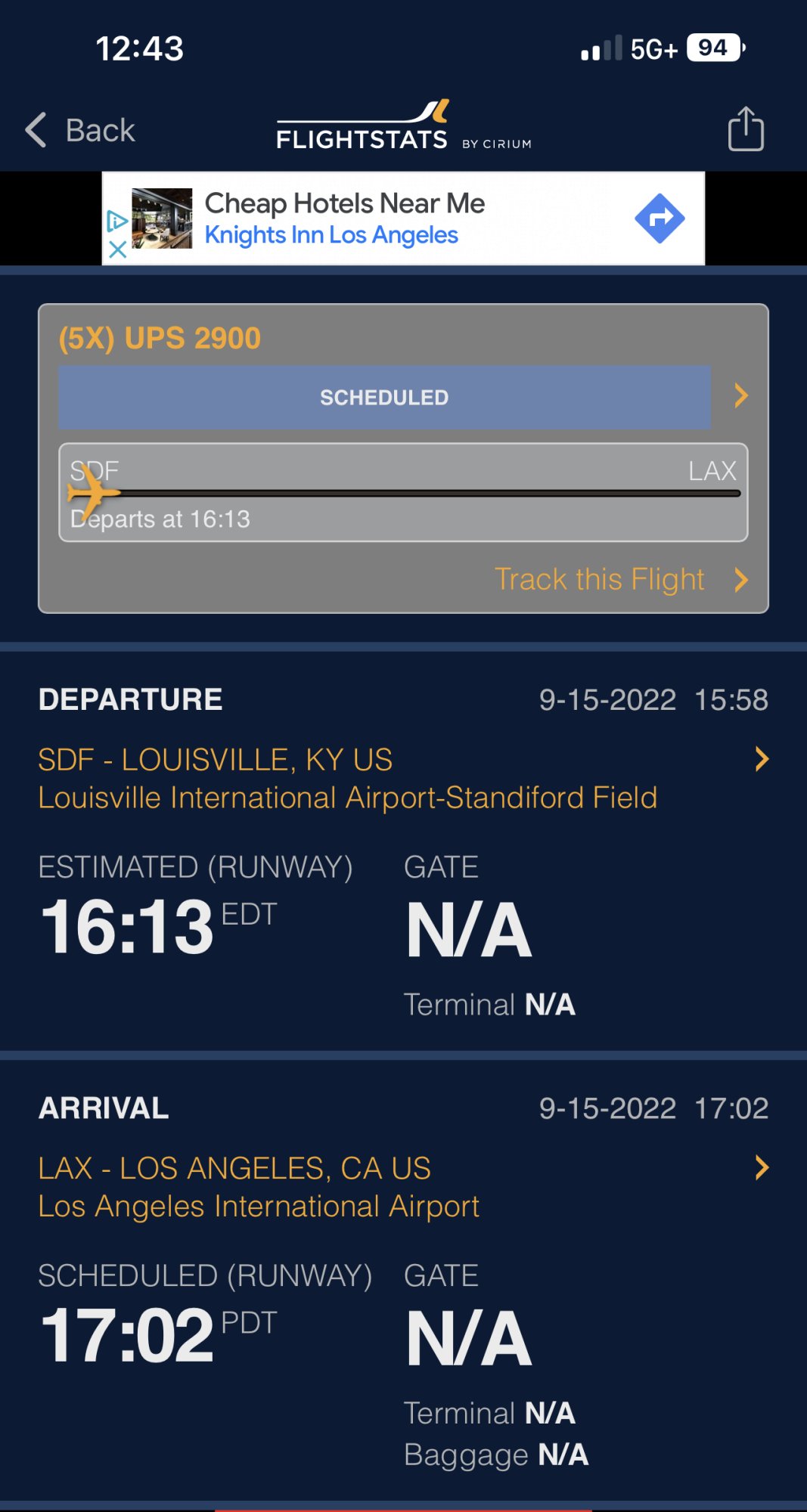Open the ad info icon

[117, 220]
